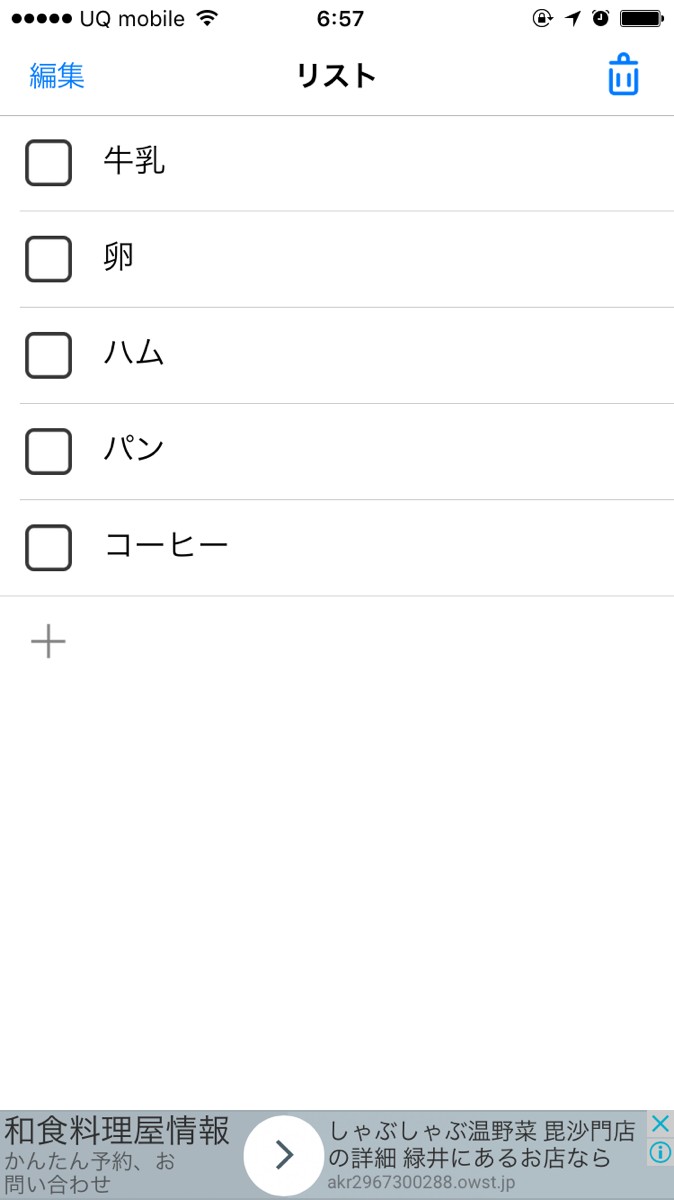
Task: Check the 牛乳 checkbox
Action: tap(48, 163)
